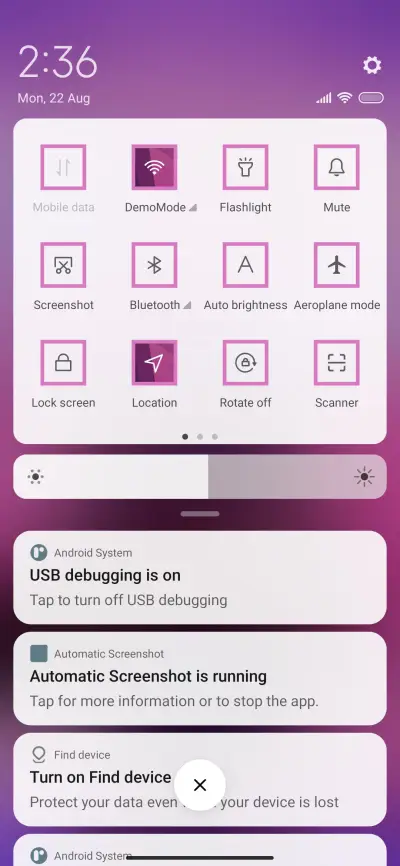Toggle Auto brightness
This screenshot has width=400, height=866.
(245, 265)
